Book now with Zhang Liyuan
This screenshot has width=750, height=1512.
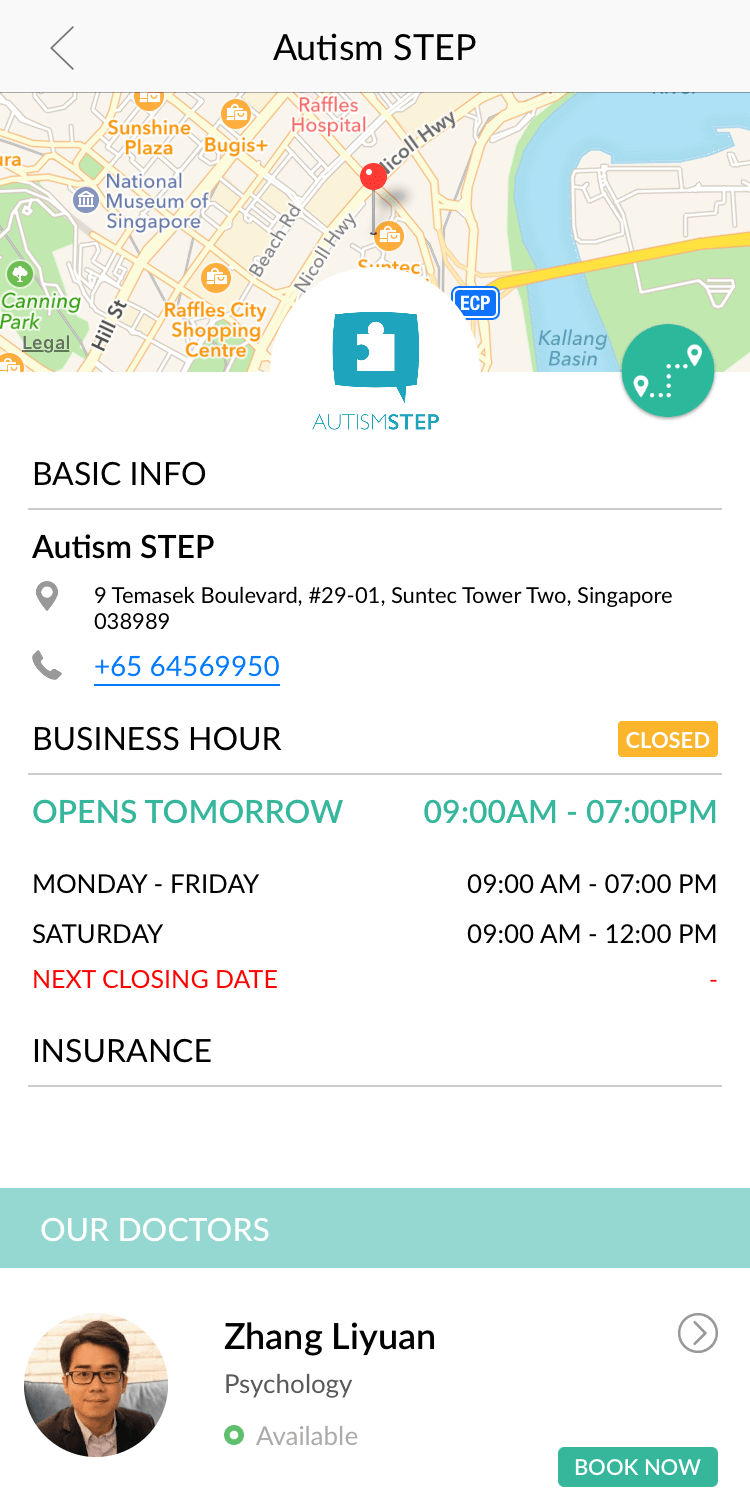tap(637, 1467)
